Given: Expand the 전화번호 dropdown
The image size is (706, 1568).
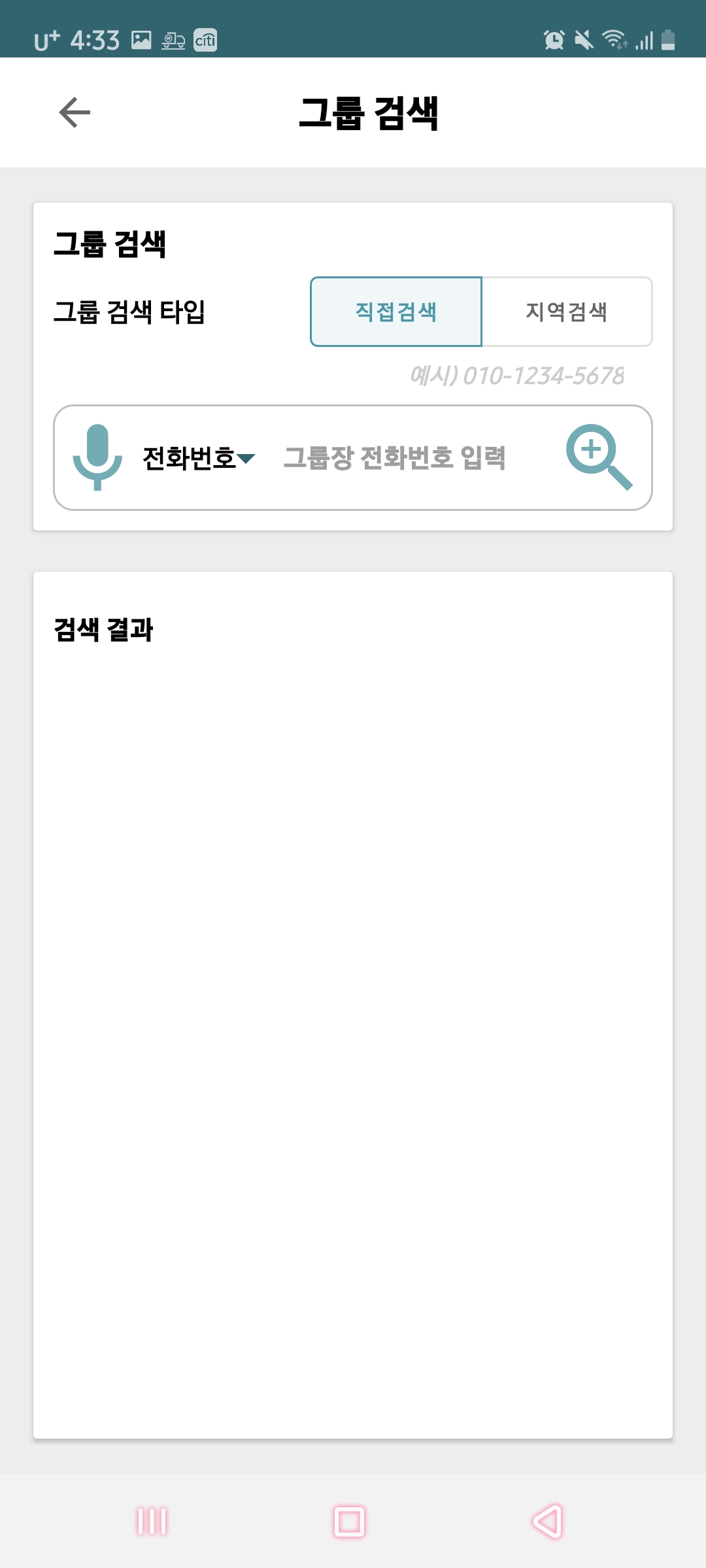Looking at the screenshot, I should (199, 458).
